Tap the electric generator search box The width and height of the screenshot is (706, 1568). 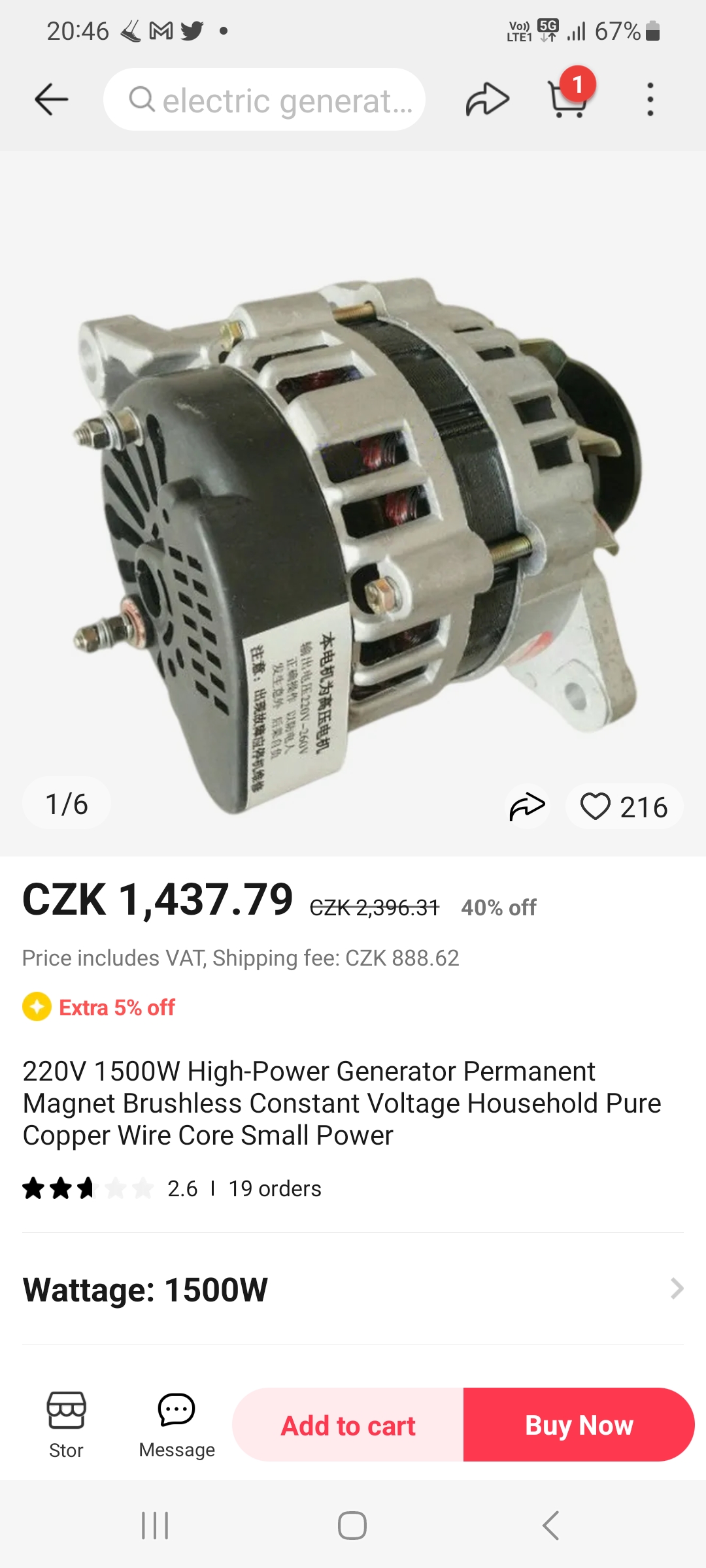264,100
